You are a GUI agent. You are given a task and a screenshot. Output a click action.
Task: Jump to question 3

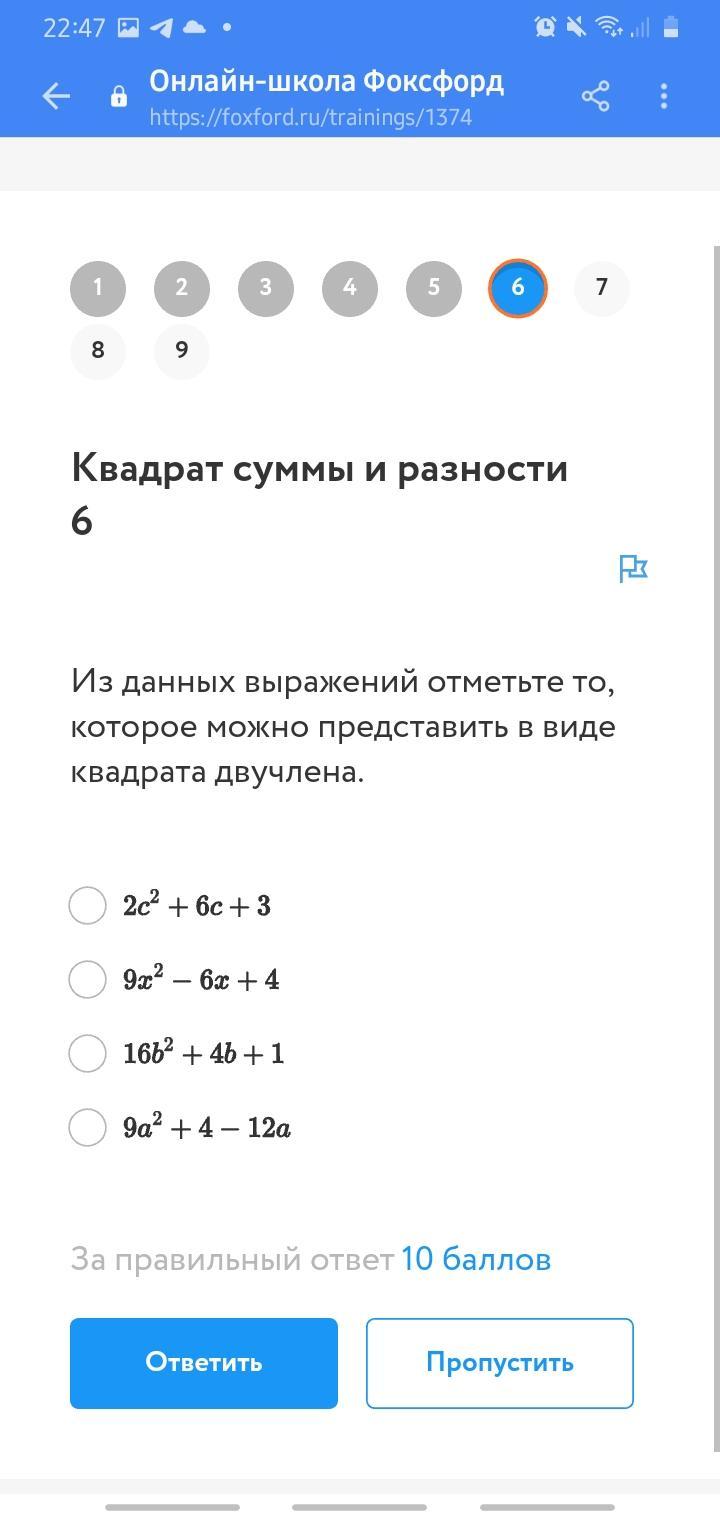tap(266, 288)
